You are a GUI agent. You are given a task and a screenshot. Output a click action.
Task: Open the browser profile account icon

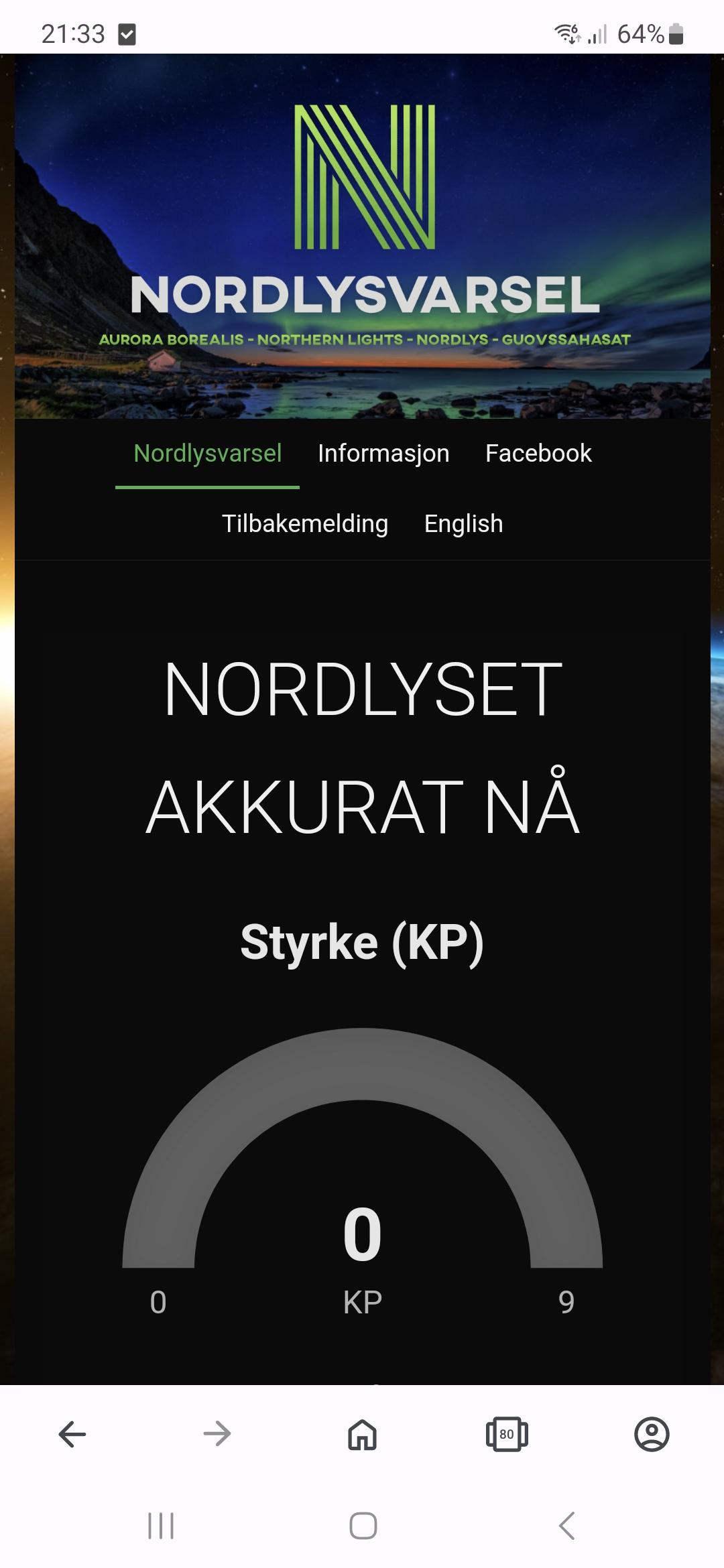652,1435
